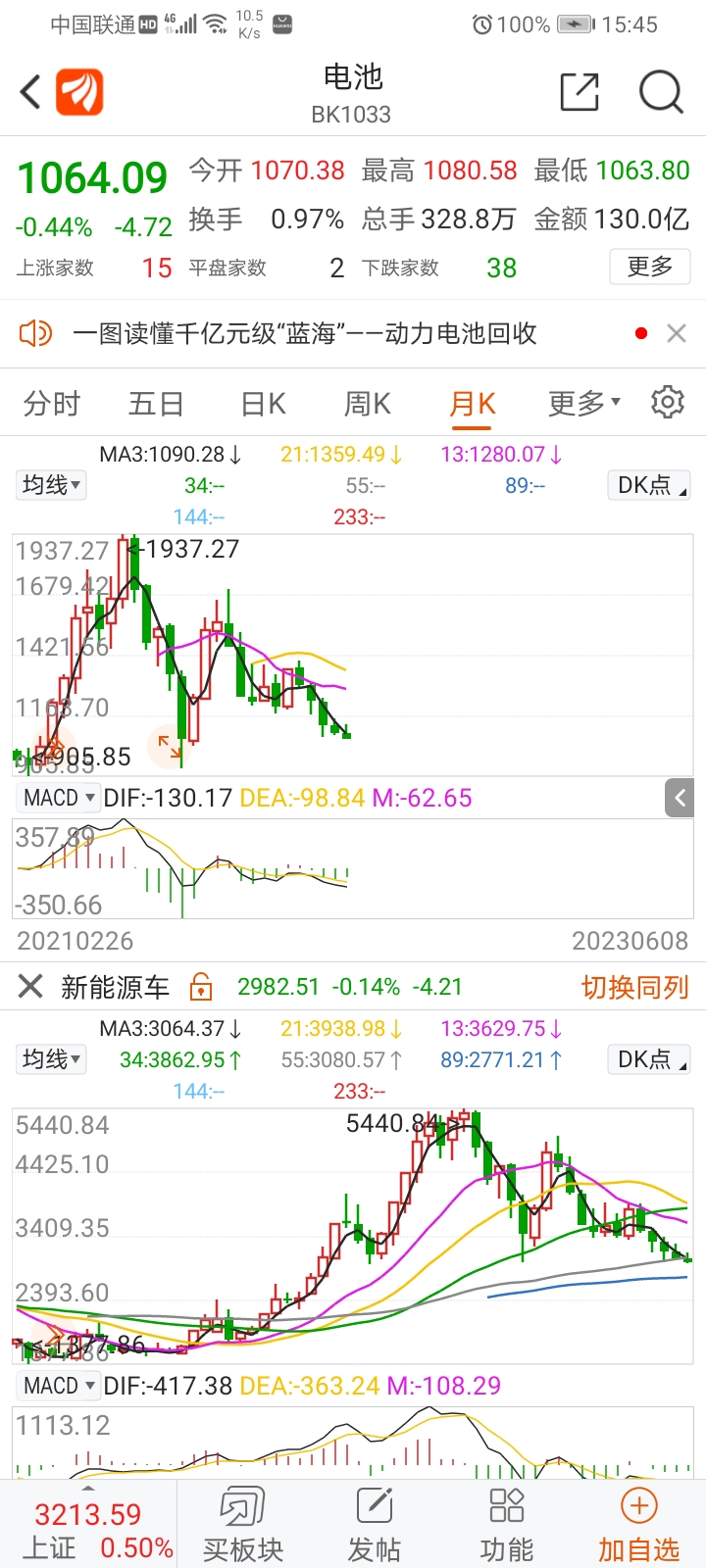
Task: Close the 新能源车 comparison chart
Action: tap(30, 986)
